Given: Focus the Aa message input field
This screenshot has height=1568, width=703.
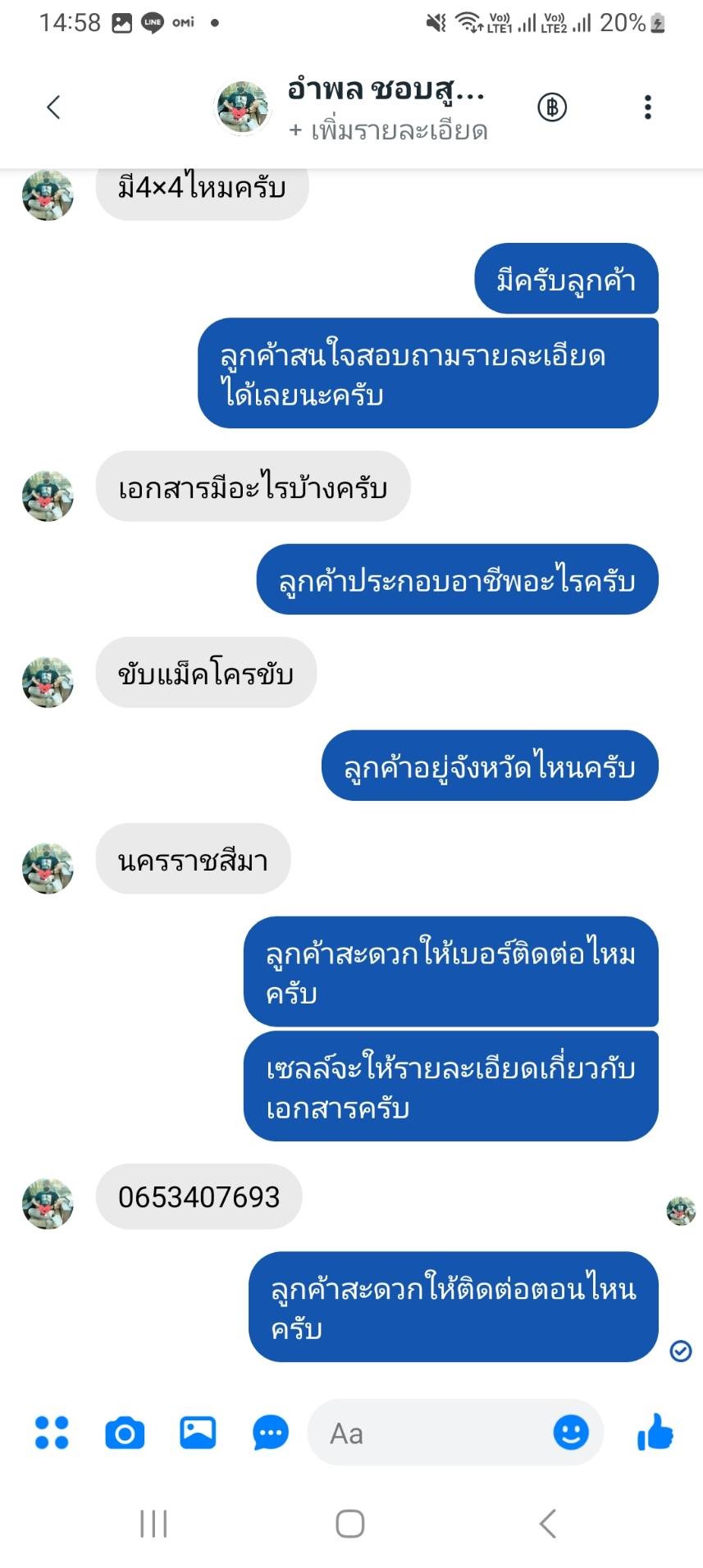Looking at the screenshot, I should point(427,1433).
